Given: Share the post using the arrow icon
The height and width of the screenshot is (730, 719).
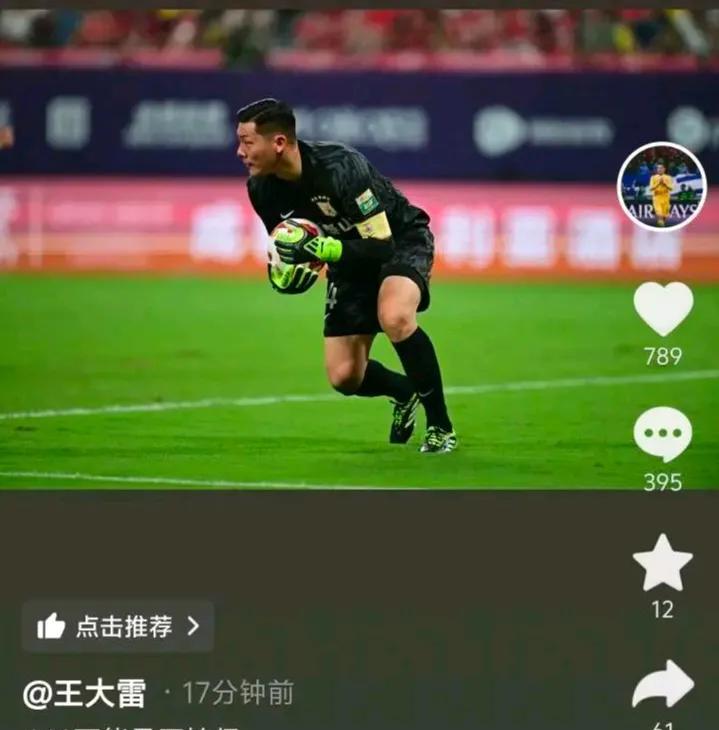Looking at the screenshot, I should tap(663, 684).
